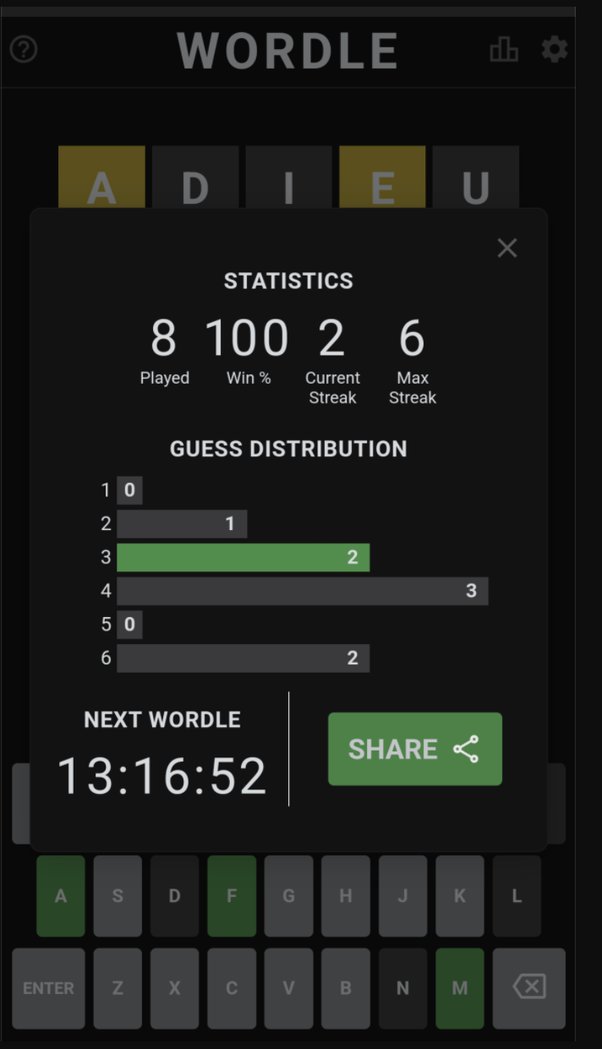Viewport: 602px width, 1049px height.
Task: Open the help question mark icon
Action: [x=23, y=49]
